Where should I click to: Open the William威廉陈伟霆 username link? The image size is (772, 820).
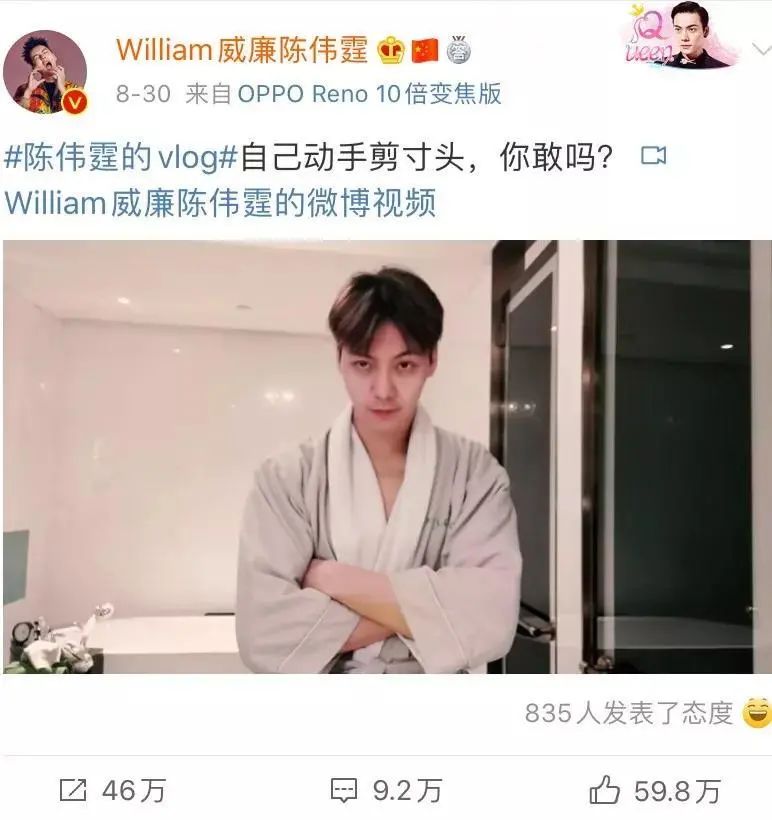[243, 49]
